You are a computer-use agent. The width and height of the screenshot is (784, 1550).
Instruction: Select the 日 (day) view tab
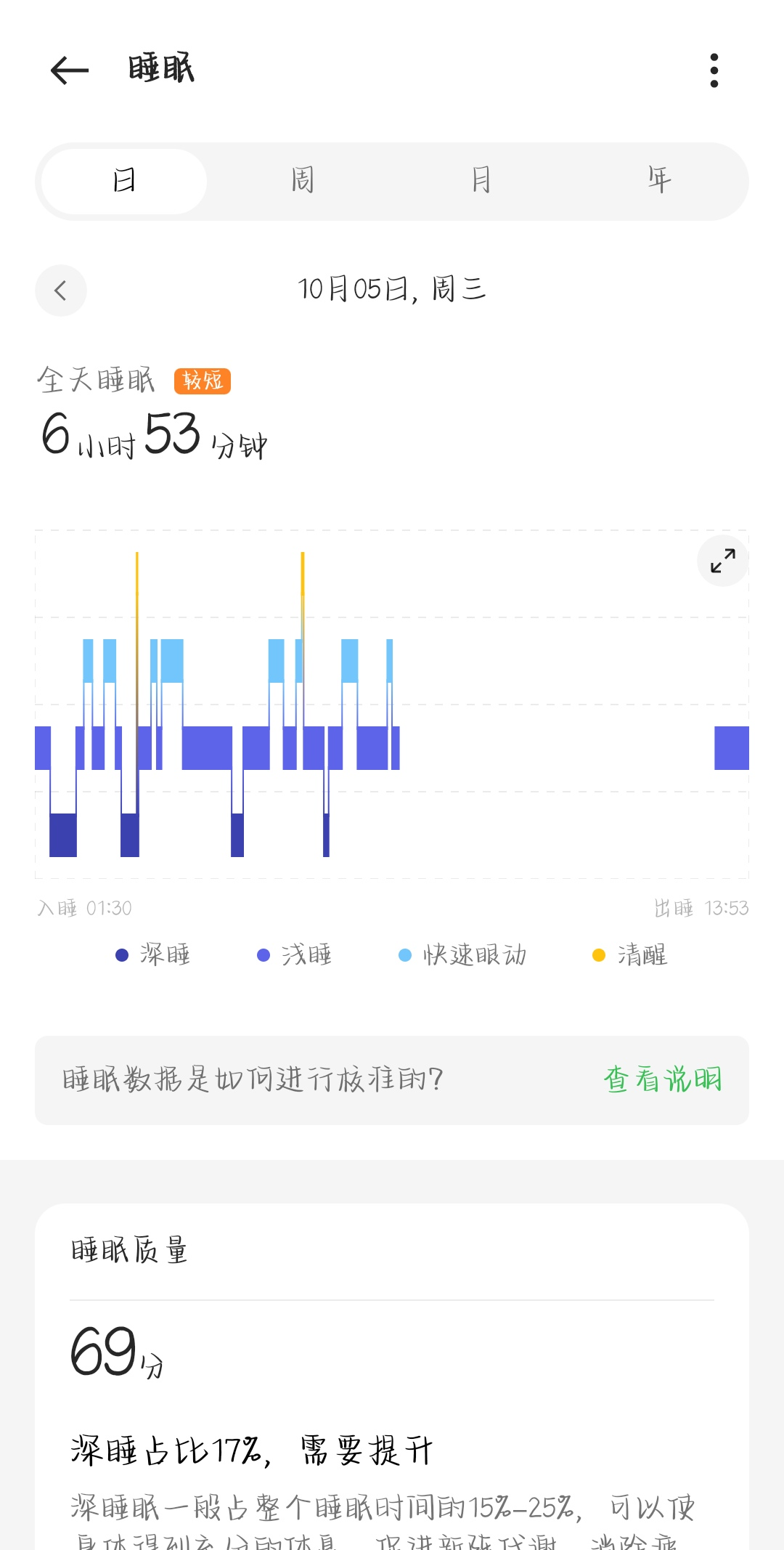pyautogui.click(x=124, y=181)
